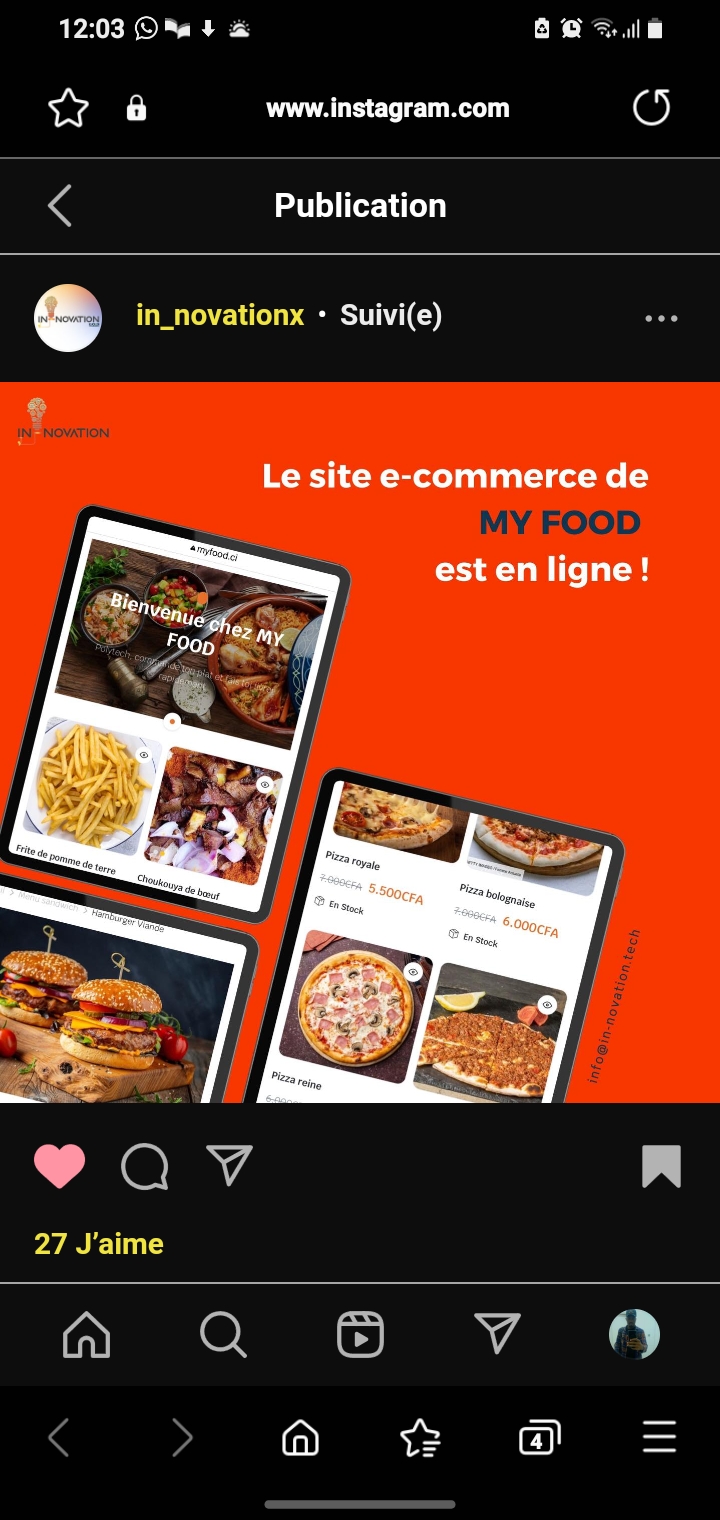Image resolution: width=720 pixels, height=1520 pixels.
Task: Open the in_novationx username link
Action: (x=220, y=316)
